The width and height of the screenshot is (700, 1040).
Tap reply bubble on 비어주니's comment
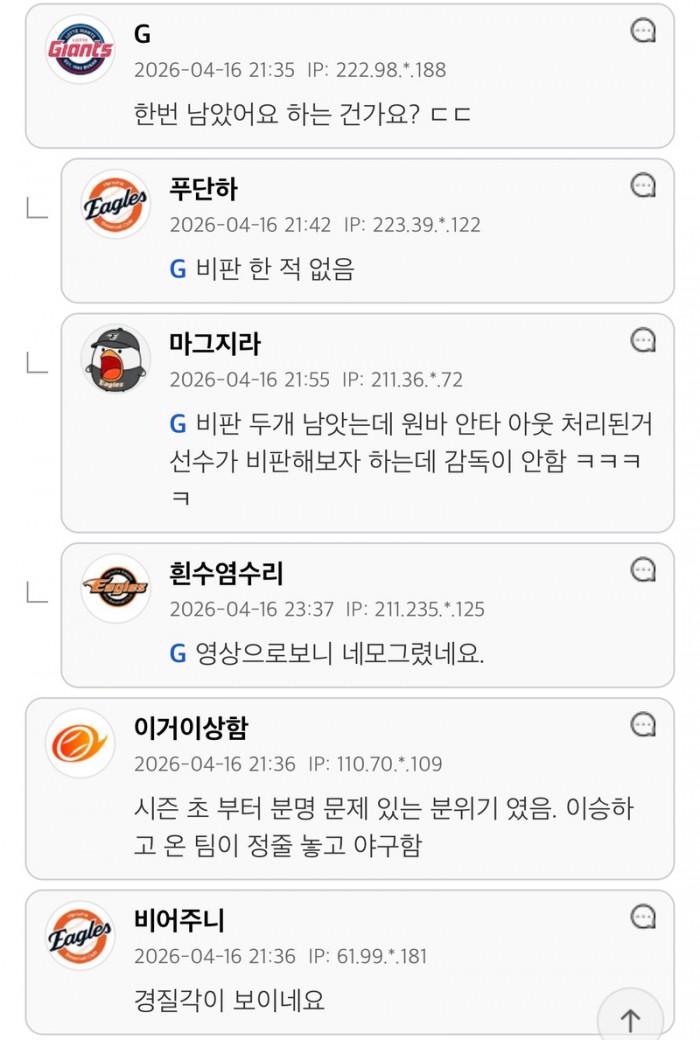(x=644, y=917)
